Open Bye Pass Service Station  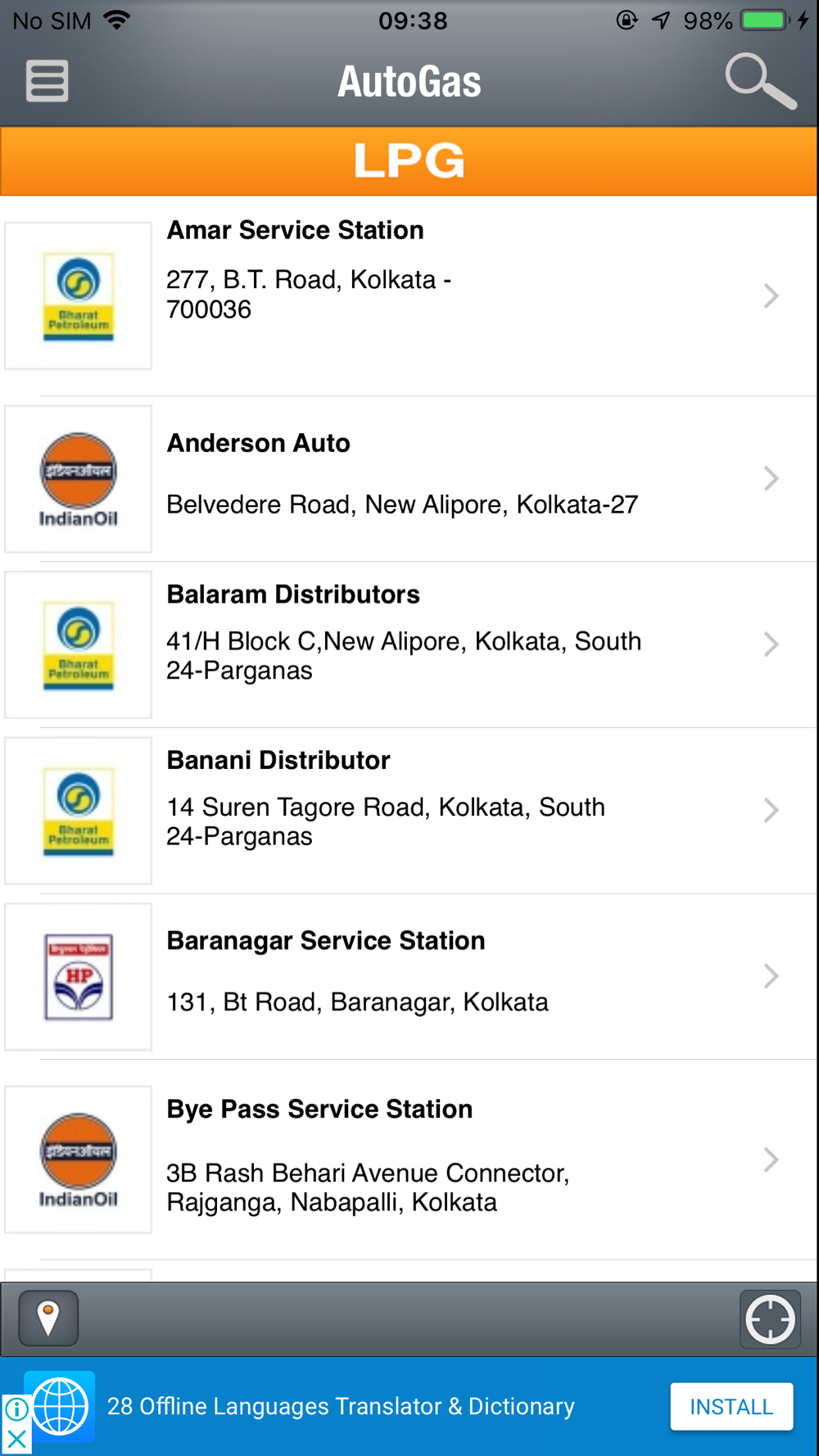(409, 1160)
